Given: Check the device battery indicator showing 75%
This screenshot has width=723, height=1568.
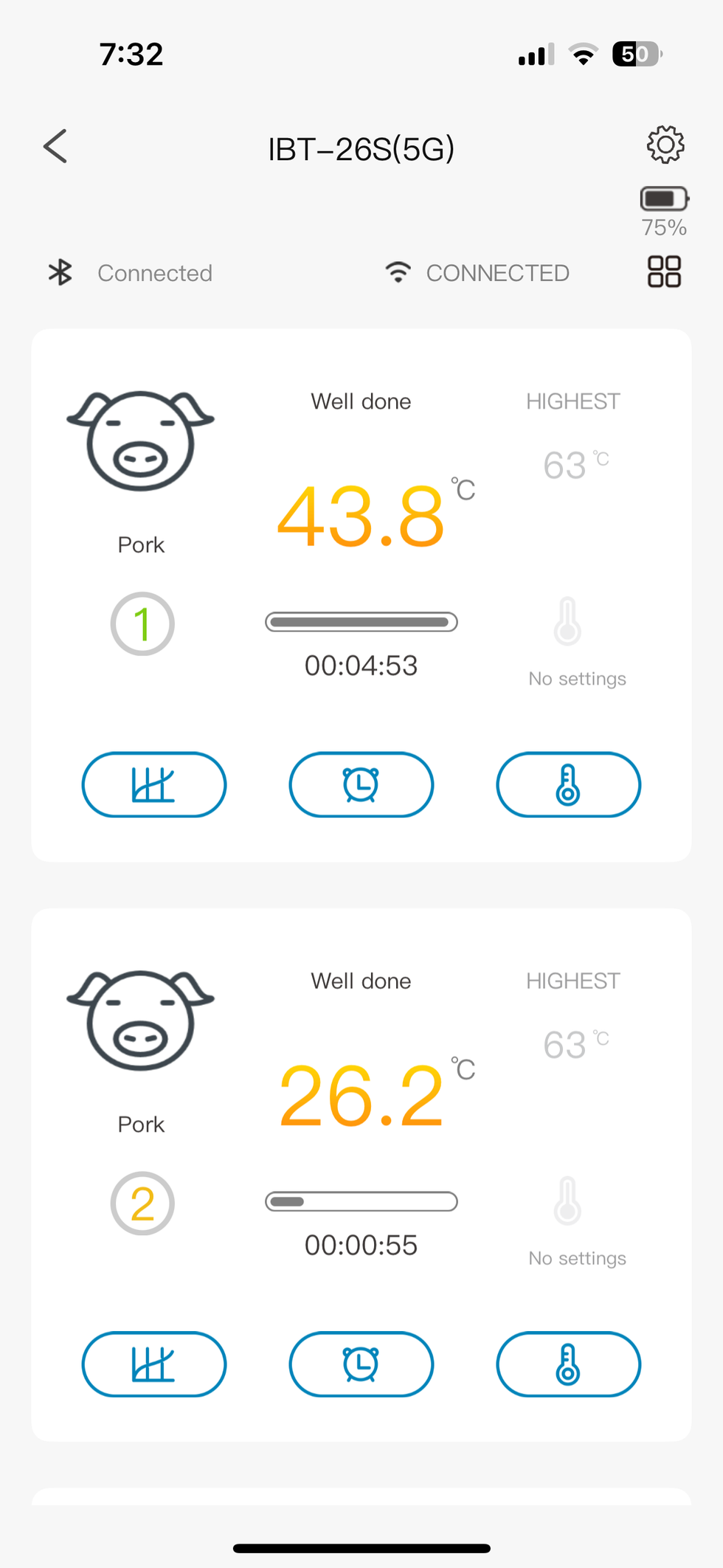Looking at the screenshot, I should [663, 199].
